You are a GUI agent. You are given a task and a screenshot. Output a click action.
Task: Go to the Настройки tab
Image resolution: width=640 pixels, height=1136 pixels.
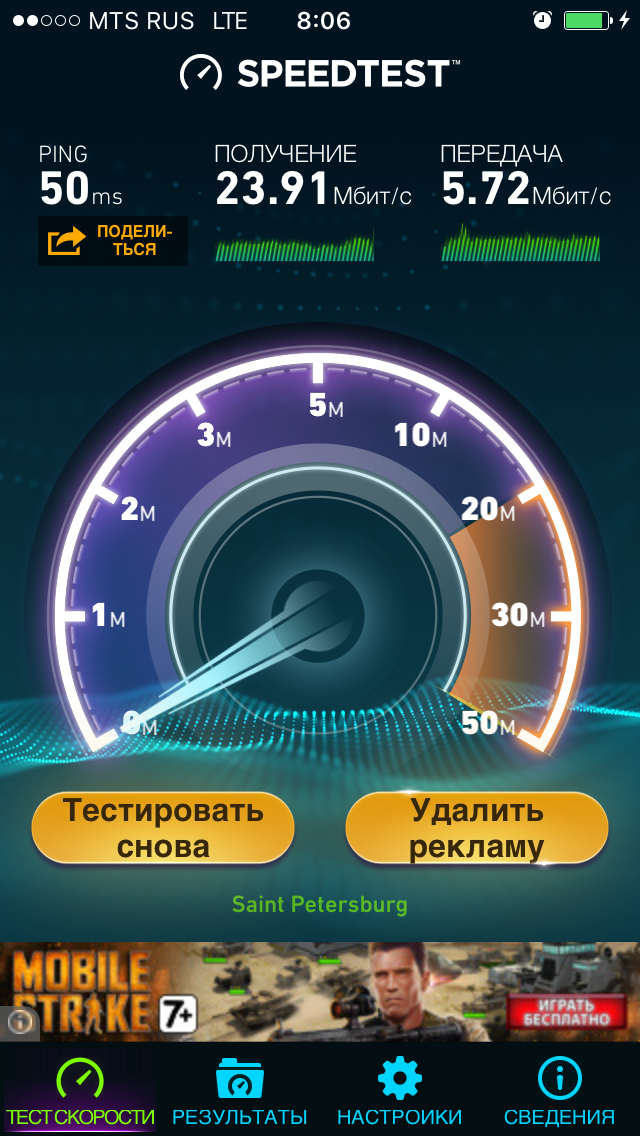400,1091
